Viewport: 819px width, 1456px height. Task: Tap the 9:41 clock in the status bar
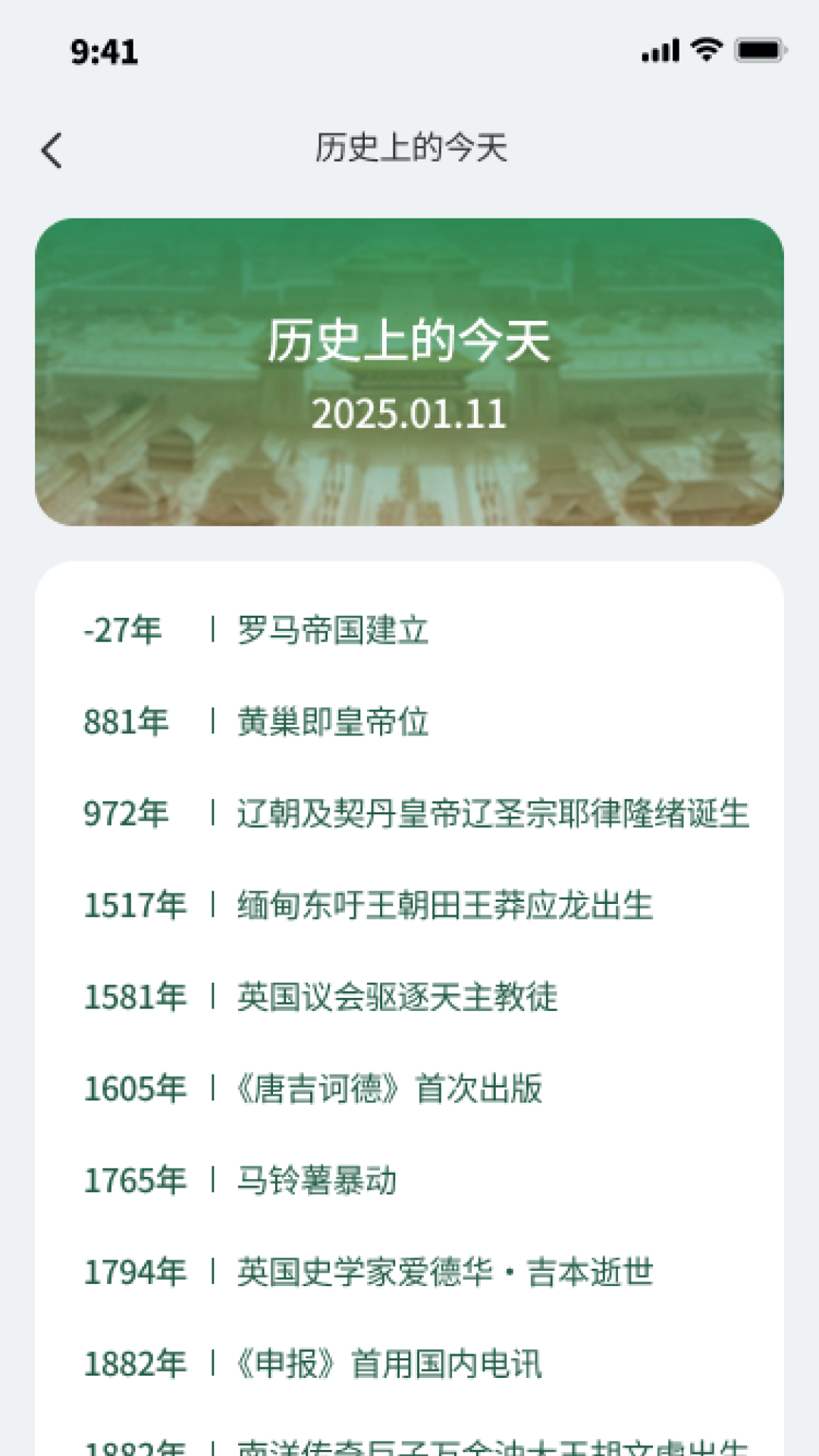104,51
